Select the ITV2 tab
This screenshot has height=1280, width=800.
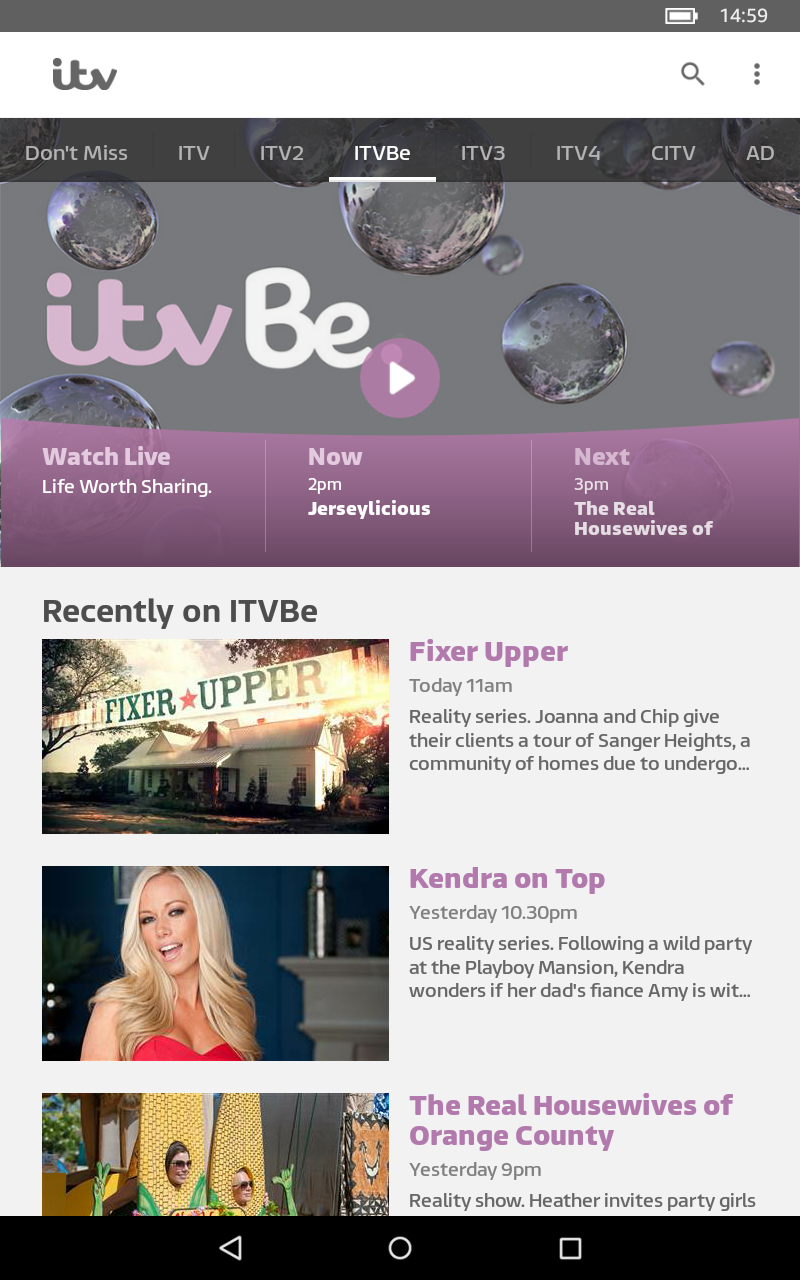point(282,153)
